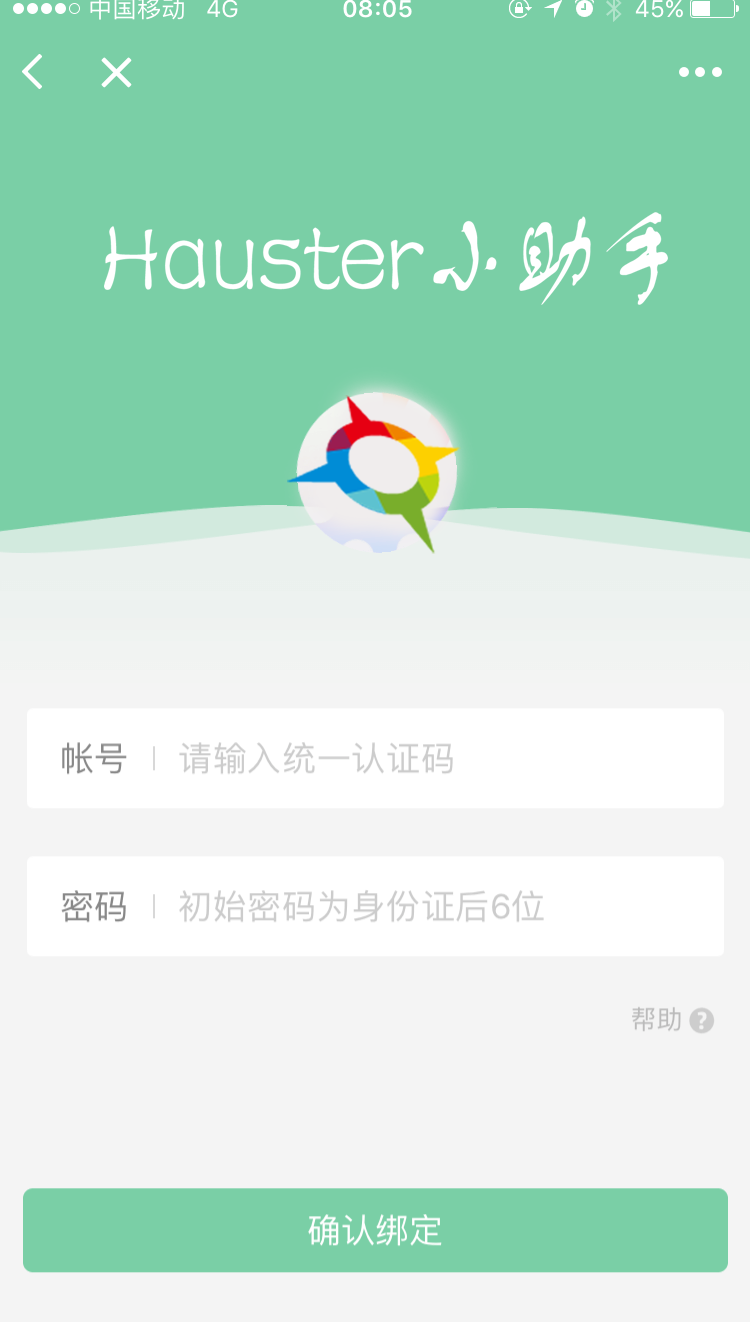Open the three-dot overflow menu

tap(700, 72)
